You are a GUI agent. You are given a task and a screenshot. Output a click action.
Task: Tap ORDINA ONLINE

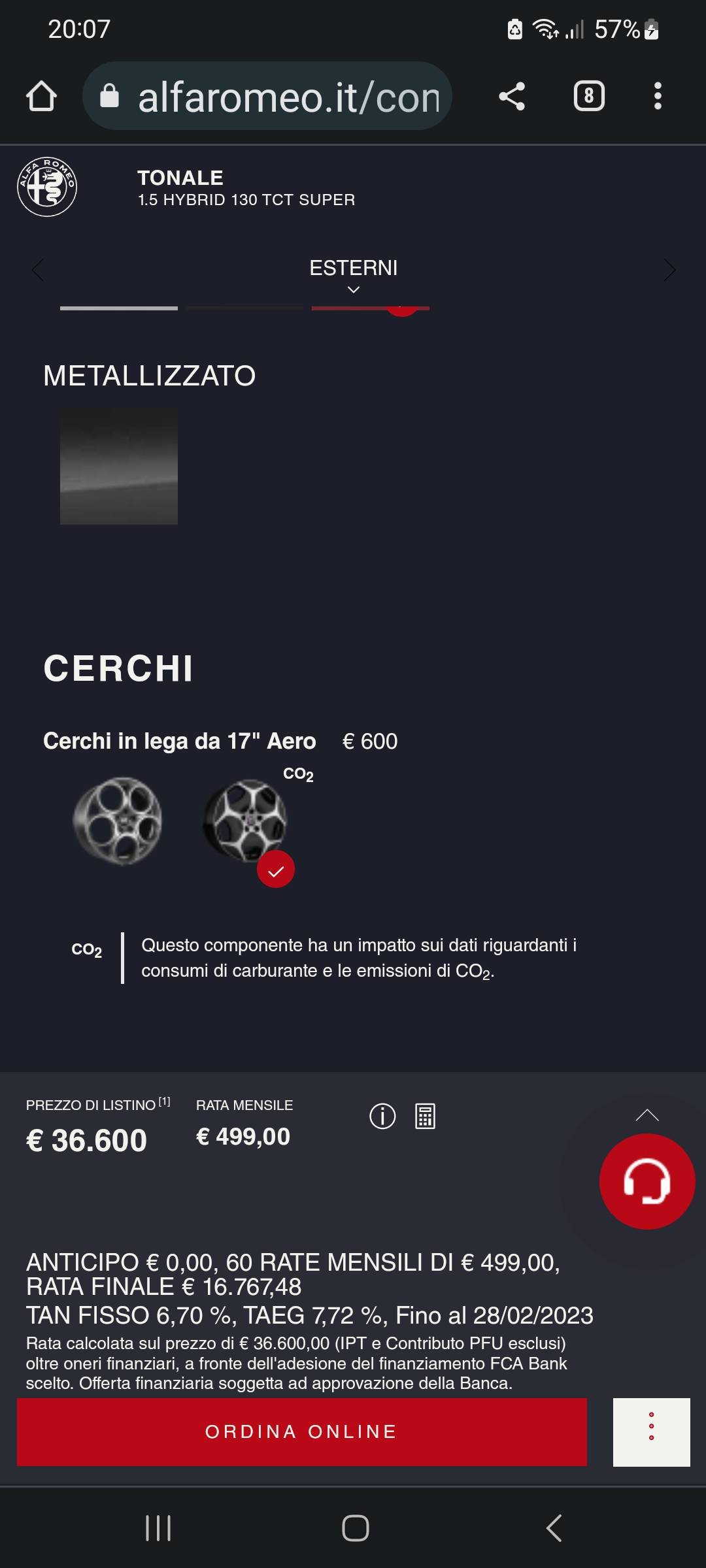[301, 1431]
